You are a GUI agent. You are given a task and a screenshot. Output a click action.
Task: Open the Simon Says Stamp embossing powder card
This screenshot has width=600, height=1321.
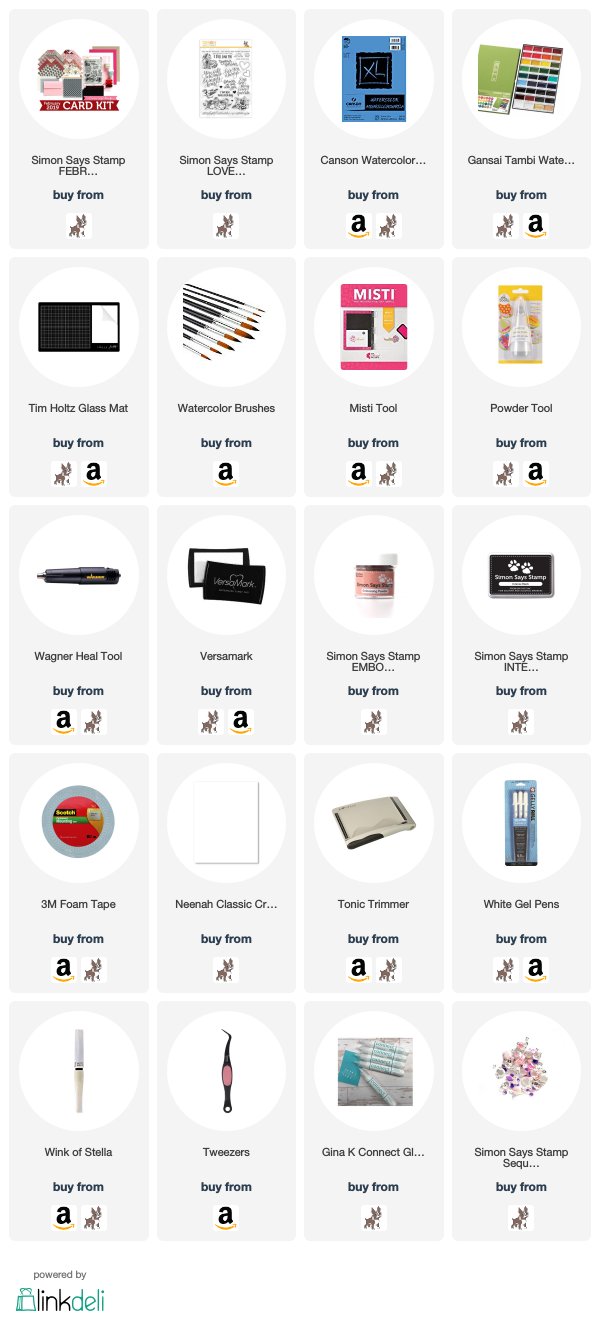click(374, 625)
